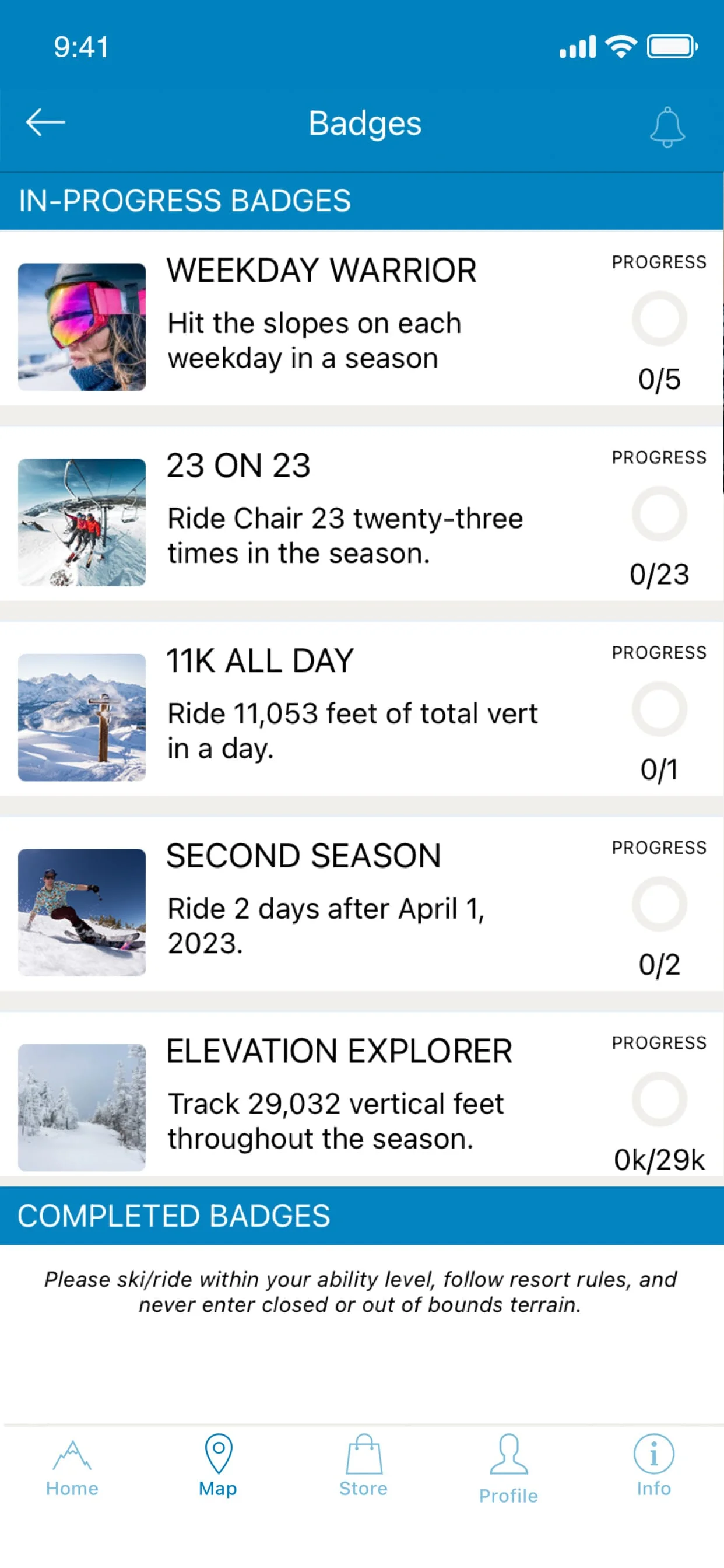This screenshot has height=1568, width=724.
Task: Open notifications via the bell icon
Action: (667, 125)
